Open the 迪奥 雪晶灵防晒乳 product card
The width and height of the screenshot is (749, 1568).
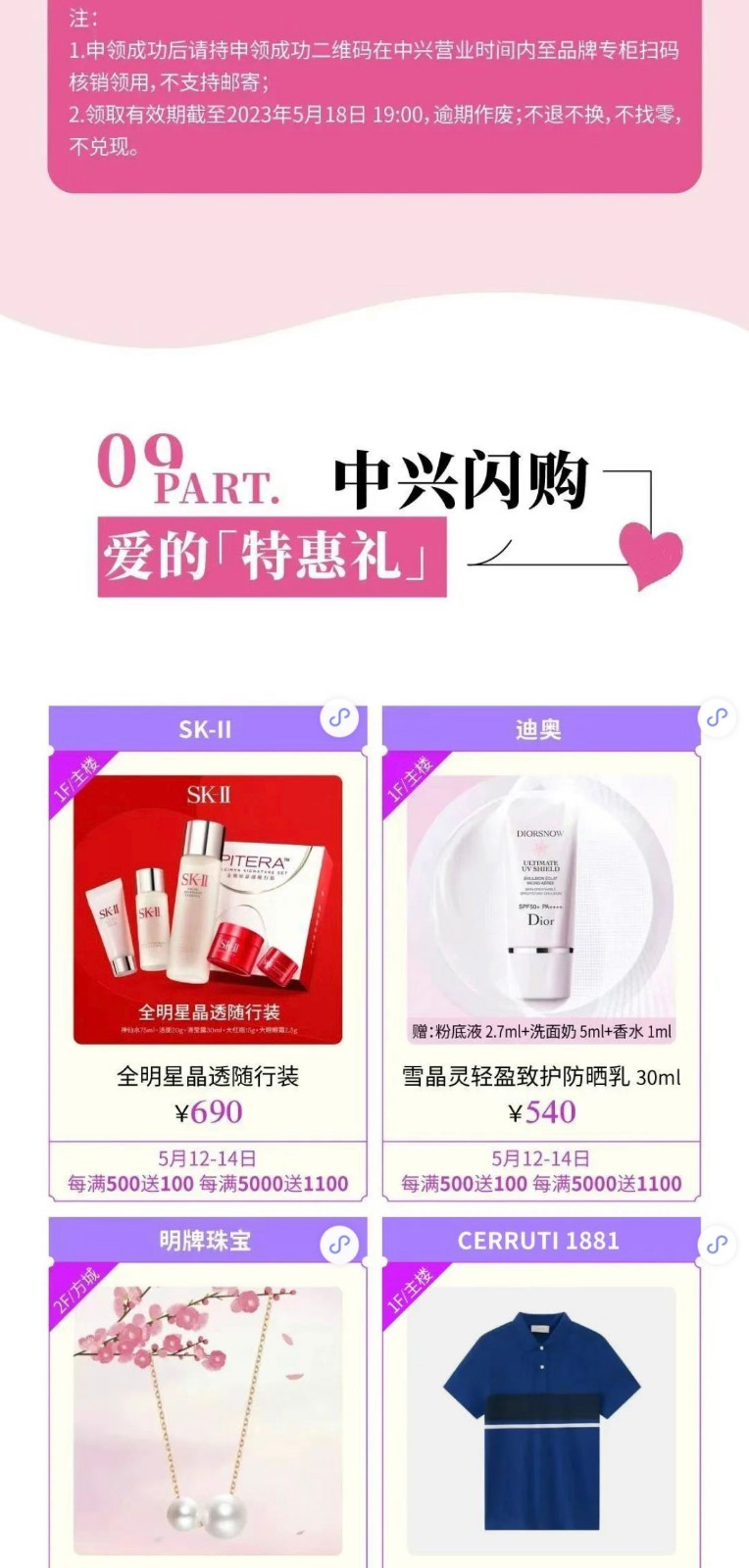pyautogui.click(x=541, y=909)
